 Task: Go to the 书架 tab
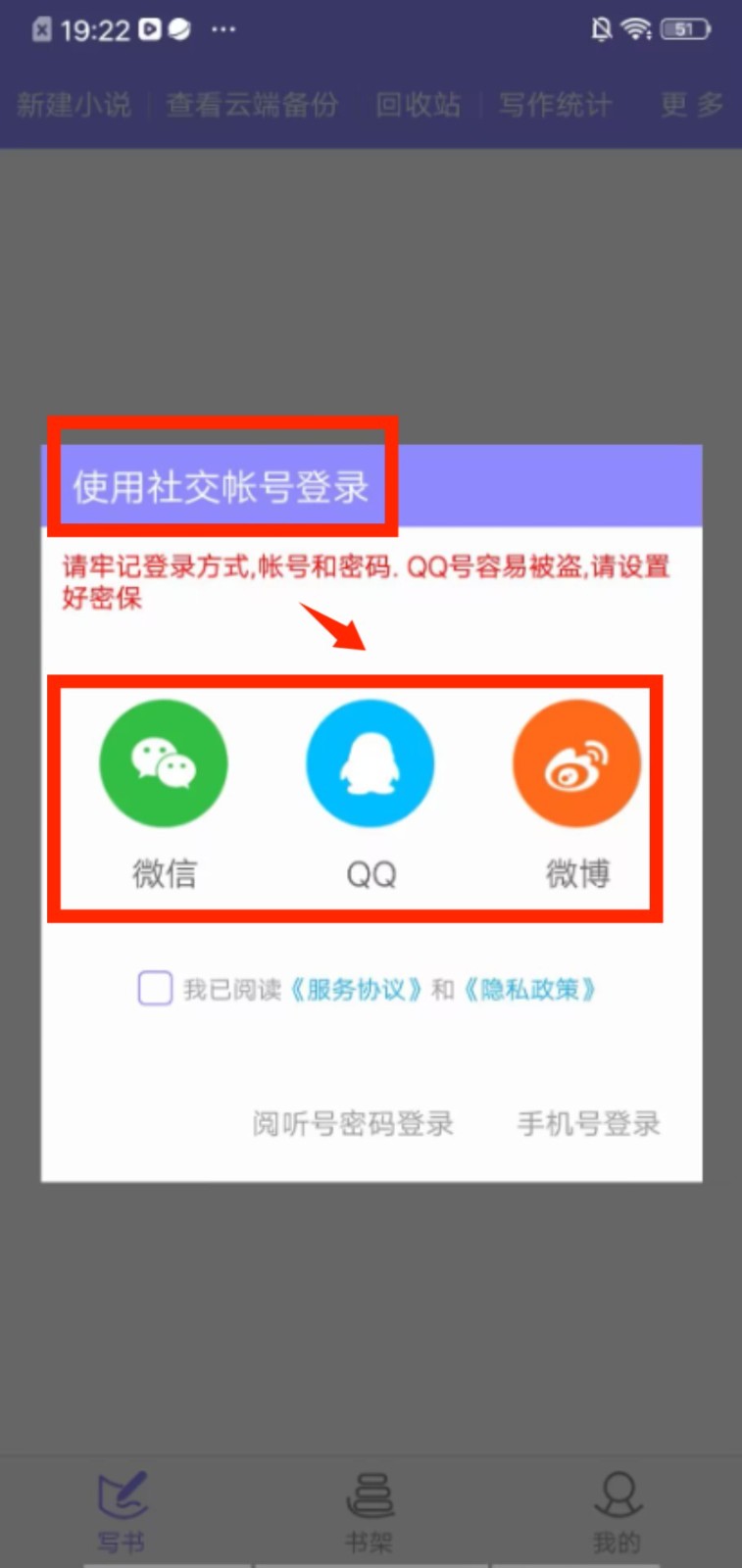(370, 1512)
